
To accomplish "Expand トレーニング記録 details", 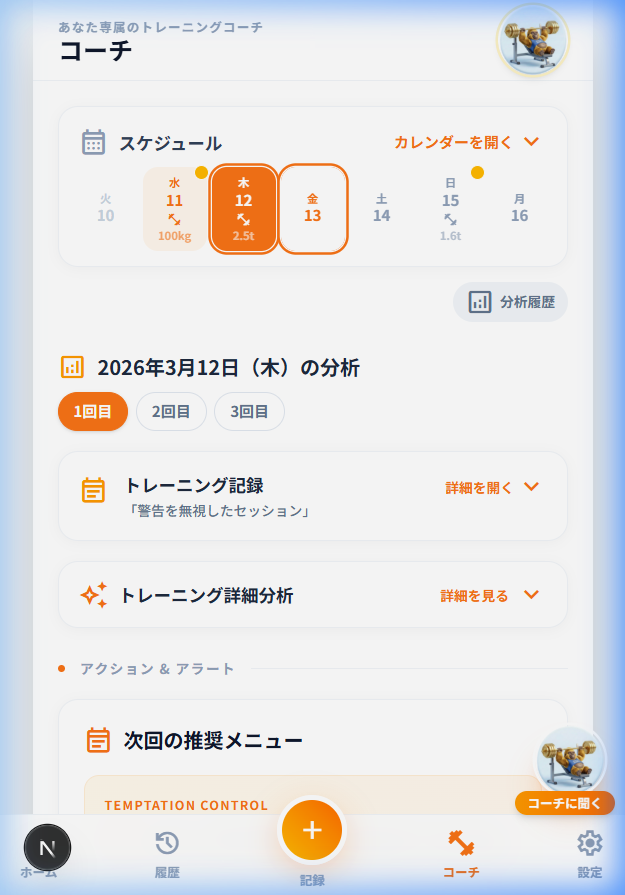I will (x=492, y=487).
